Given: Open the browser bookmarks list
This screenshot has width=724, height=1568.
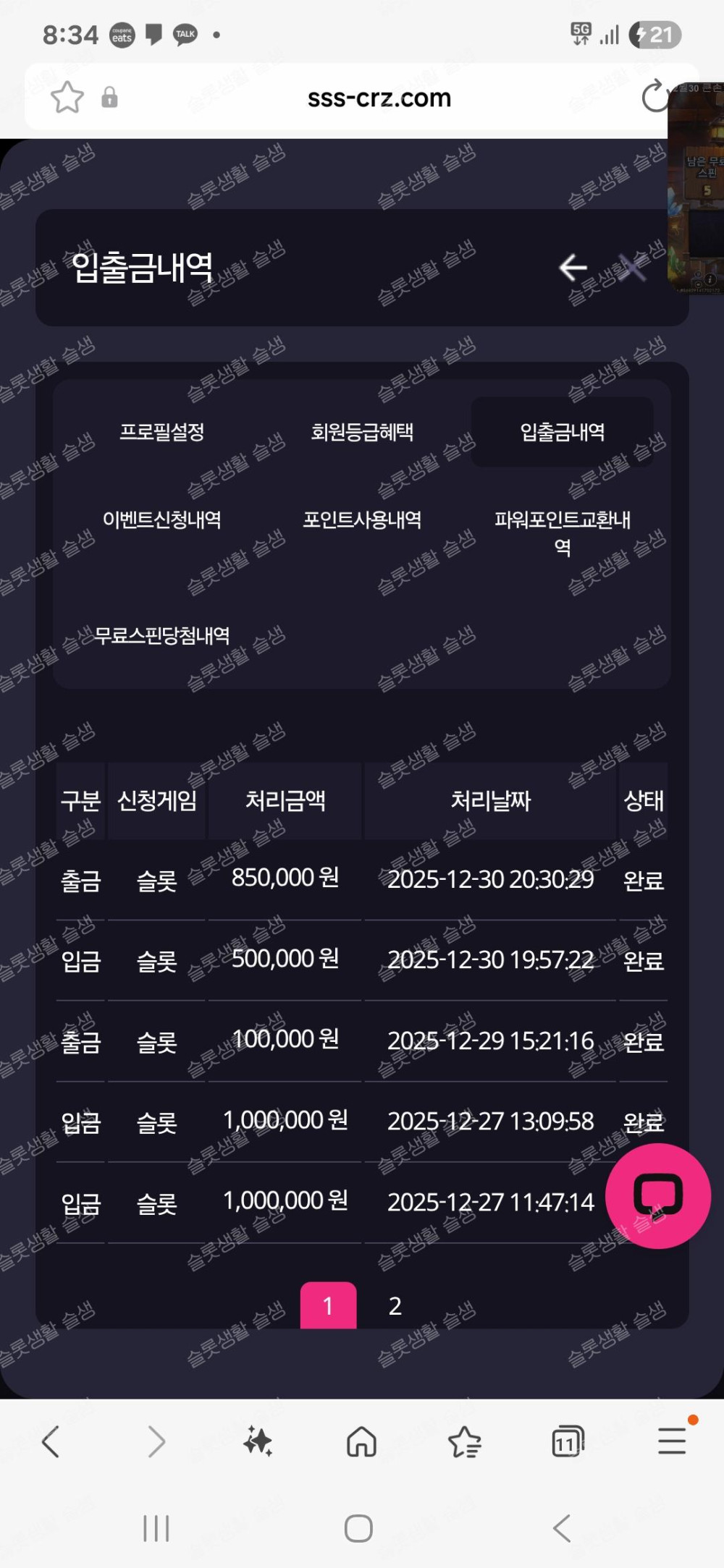Looking at the screenshot, I should pos(464,1442).
